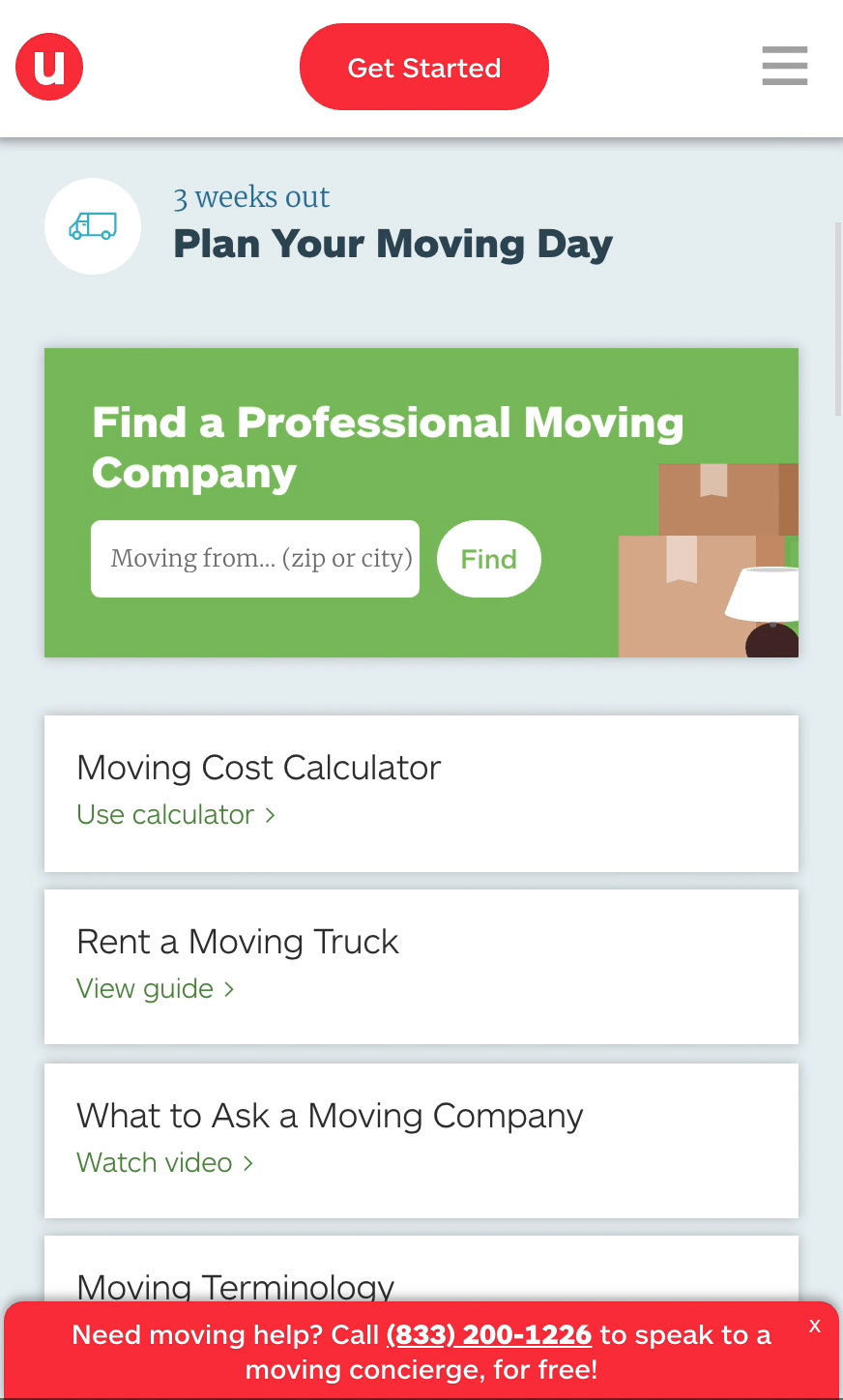The image size is (843, 1400).
Task: Open the Moving Terminology card
Action: tap(421, 1269)
